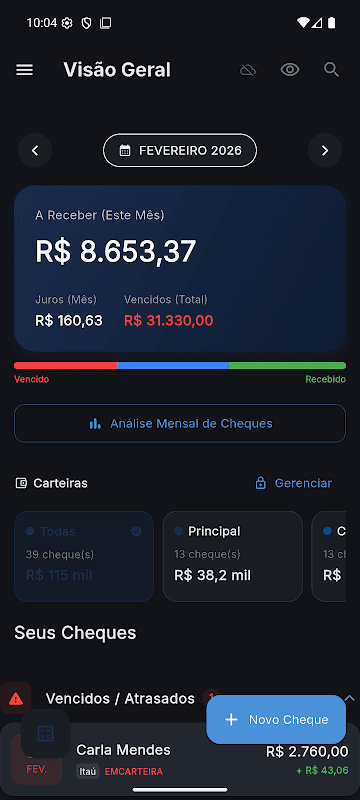Tap Gerenciar carteiras
360x800 pixels.
click(294, 483)
